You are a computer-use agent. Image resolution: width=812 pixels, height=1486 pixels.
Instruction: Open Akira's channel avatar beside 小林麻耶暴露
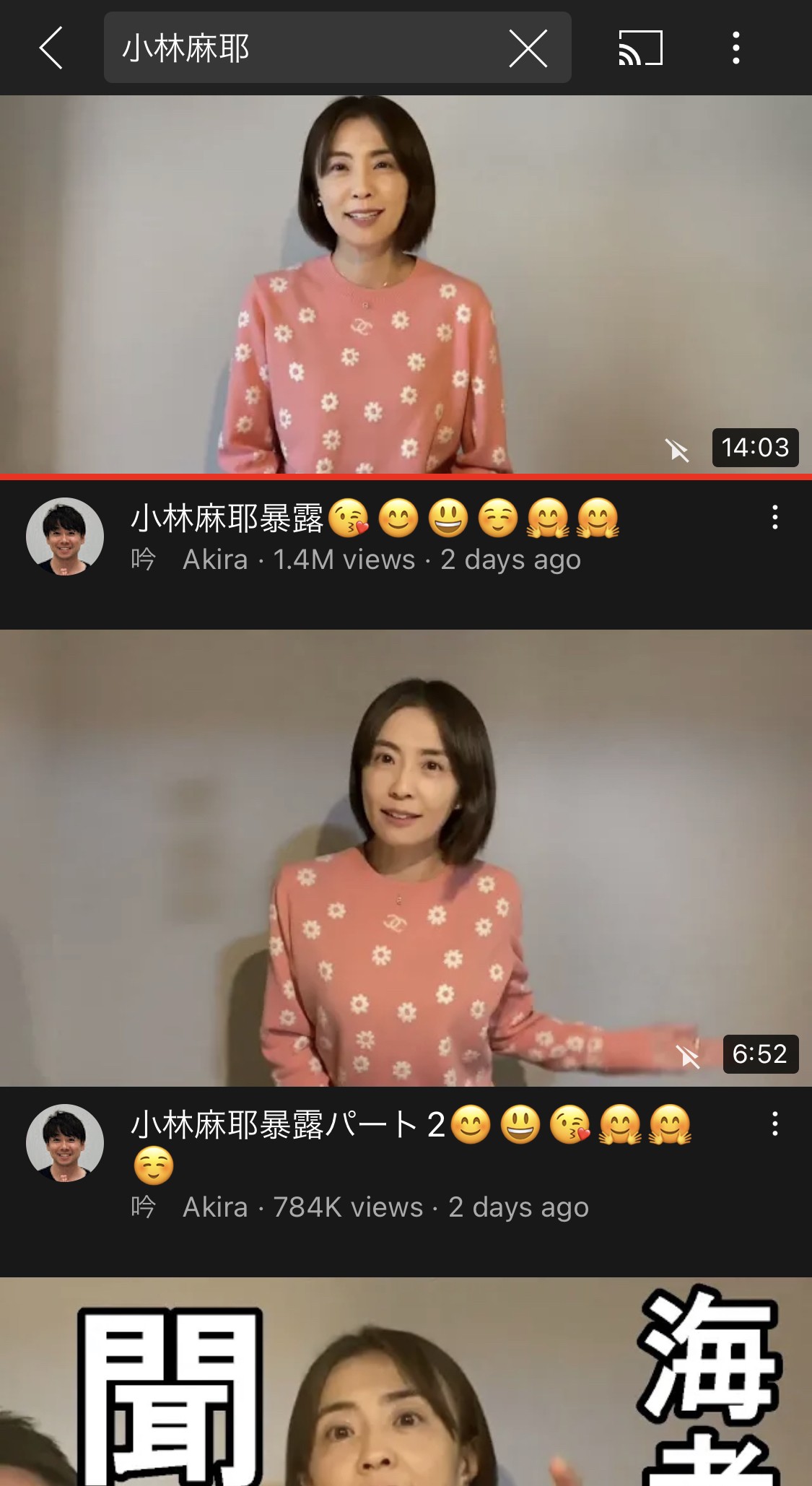click(65, 536)
